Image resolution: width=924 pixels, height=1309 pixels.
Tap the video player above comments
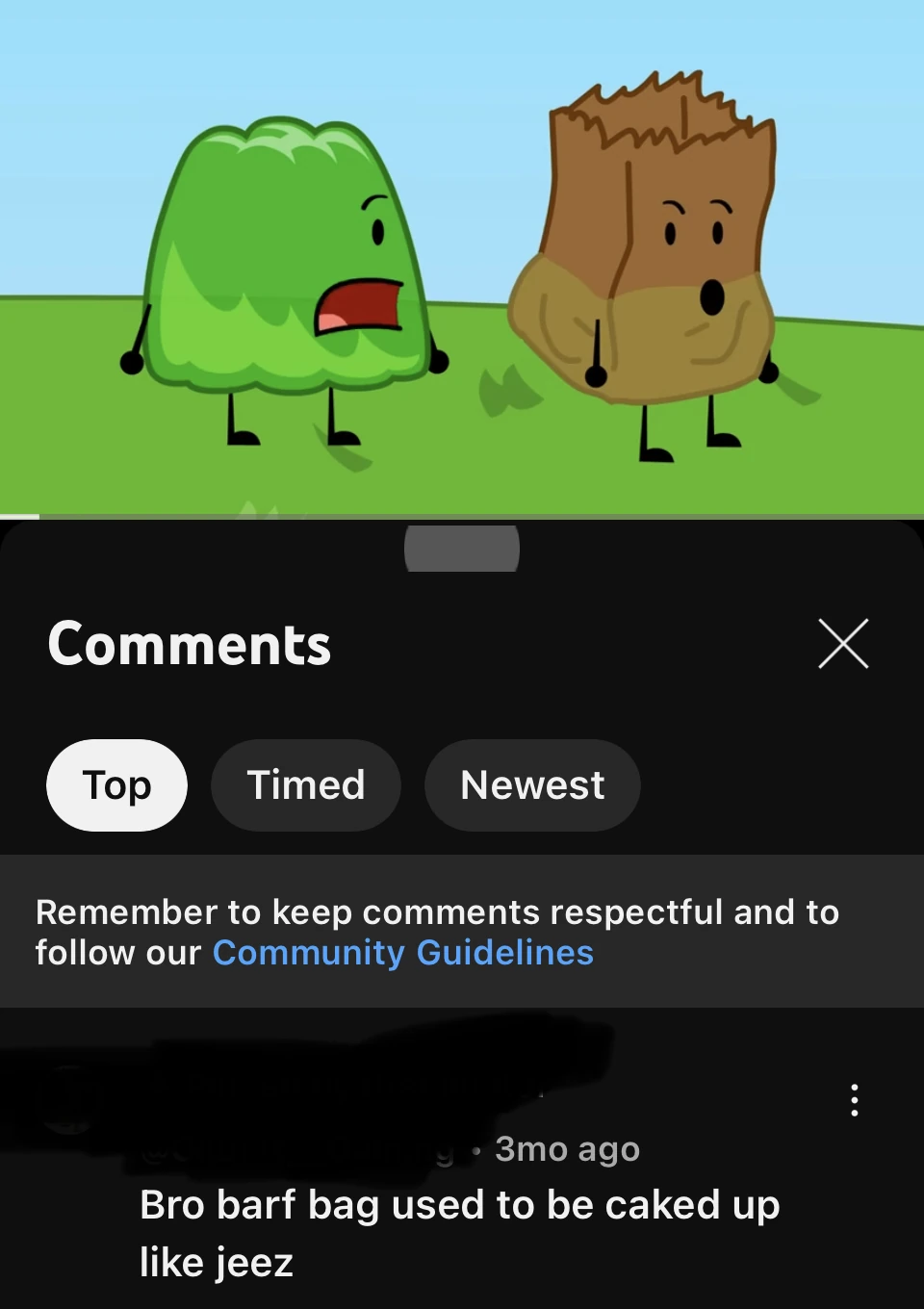[x=462, y=258]
